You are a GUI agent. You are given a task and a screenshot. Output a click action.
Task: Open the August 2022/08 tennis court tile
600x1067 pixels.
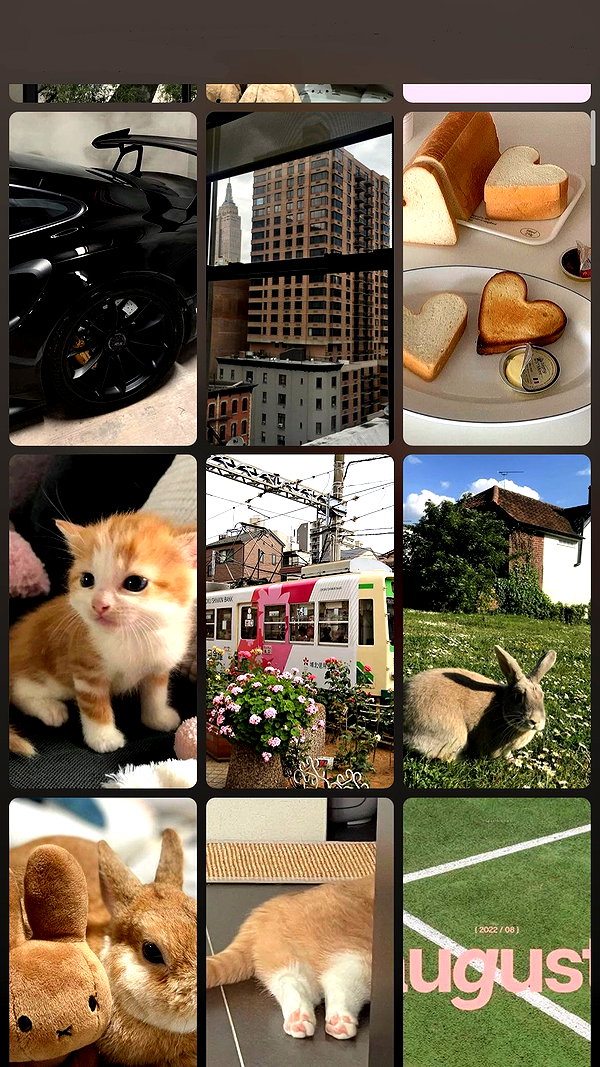497,932
